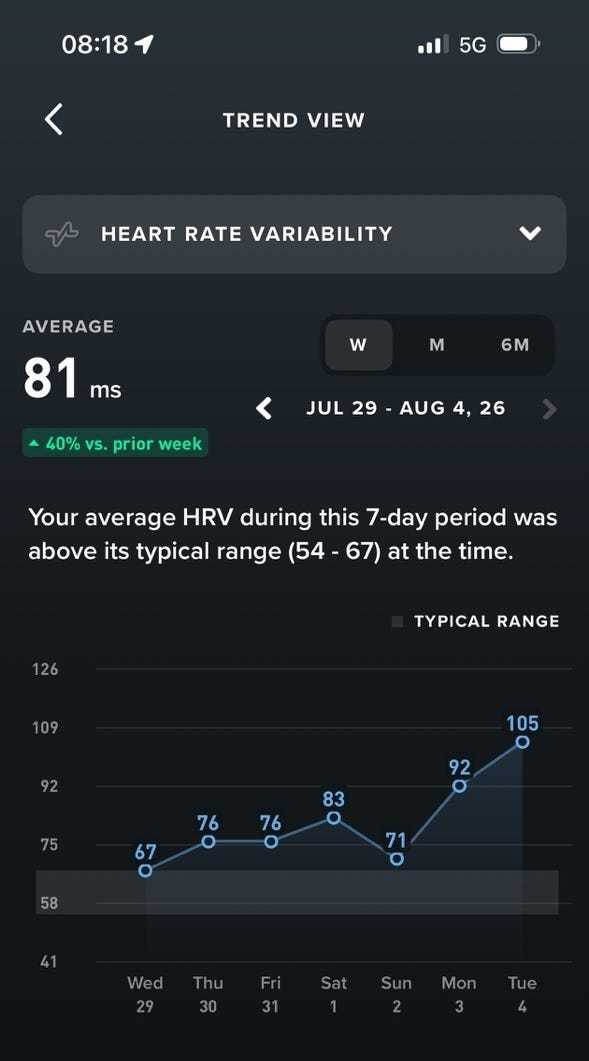This screenshot has height=1061, width=589.
Task: Select the W weekly range
Action: tap(358, 345)
